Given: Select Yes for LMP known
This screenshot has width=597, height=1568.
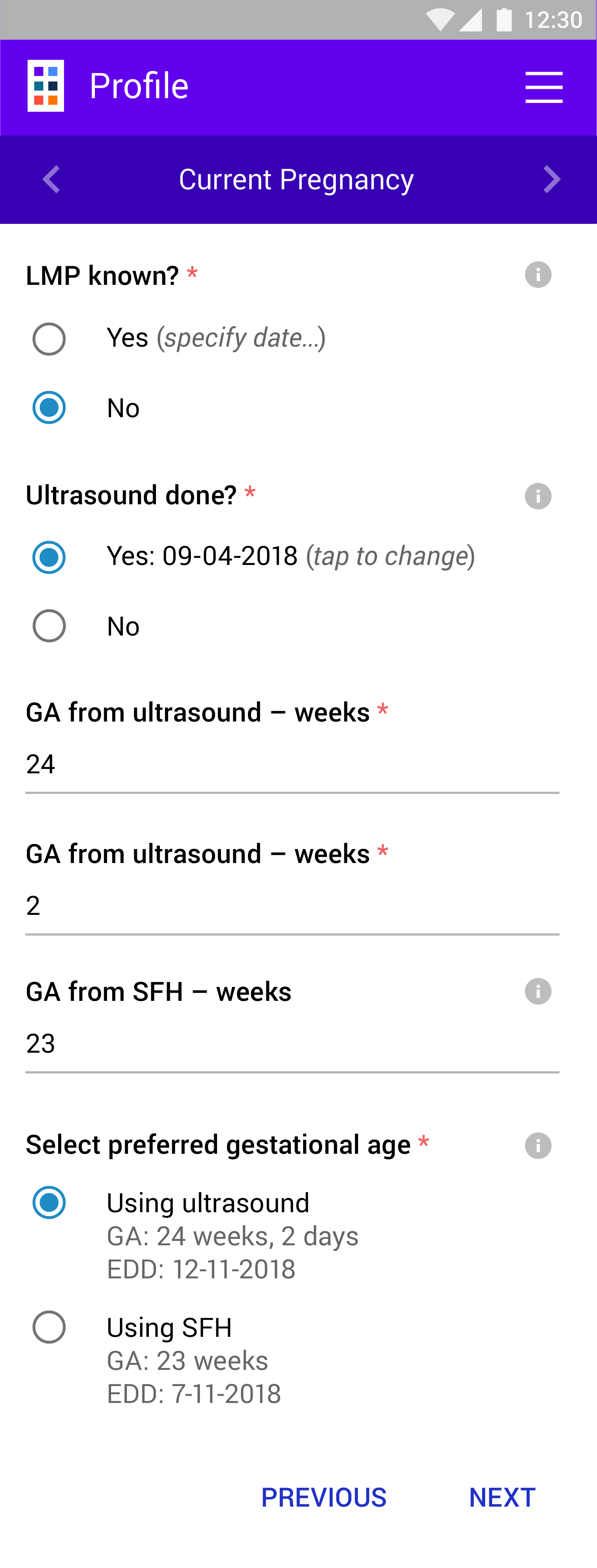Looking at the screenshot, I should pyautogui.click(x=49, y=339).
